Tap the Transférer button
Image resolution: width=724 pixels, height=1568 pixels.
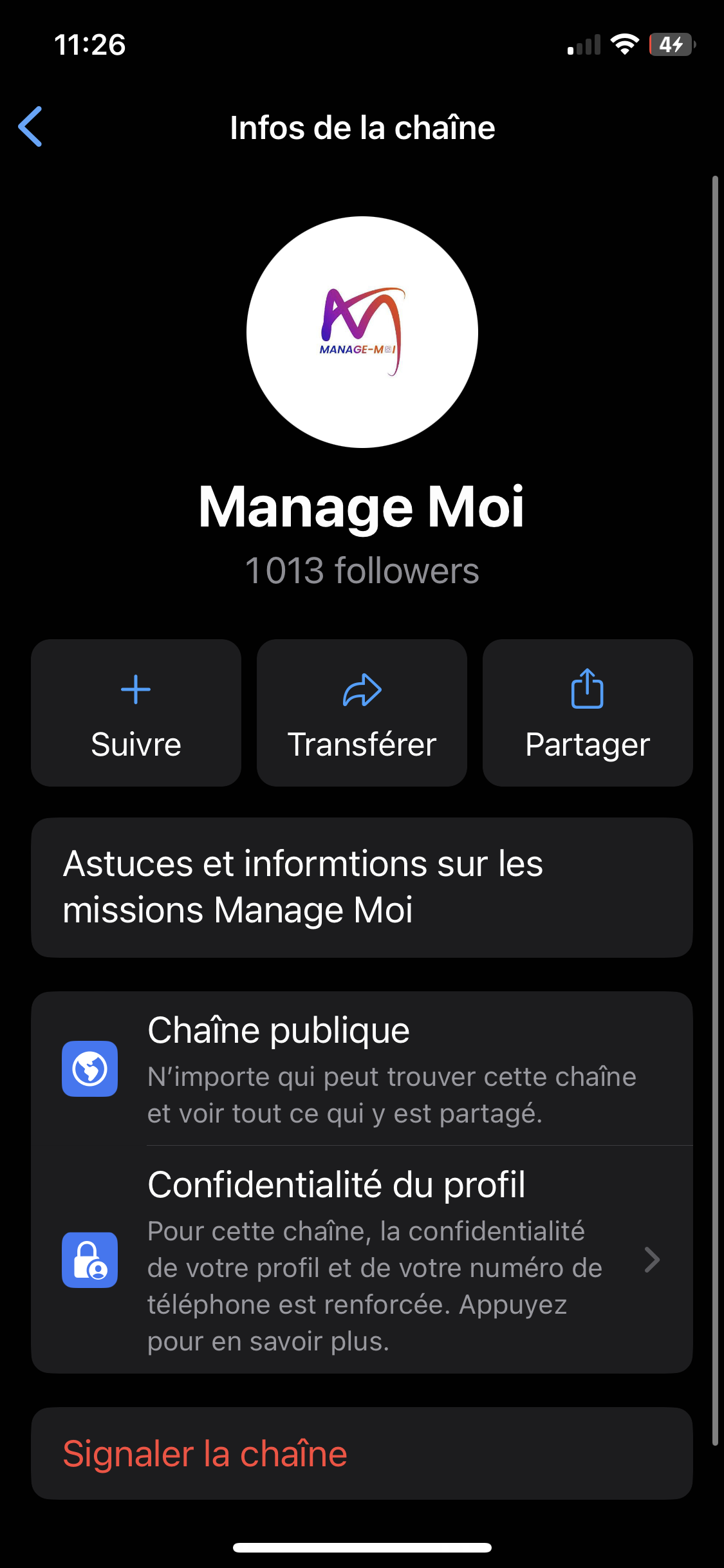362,713
